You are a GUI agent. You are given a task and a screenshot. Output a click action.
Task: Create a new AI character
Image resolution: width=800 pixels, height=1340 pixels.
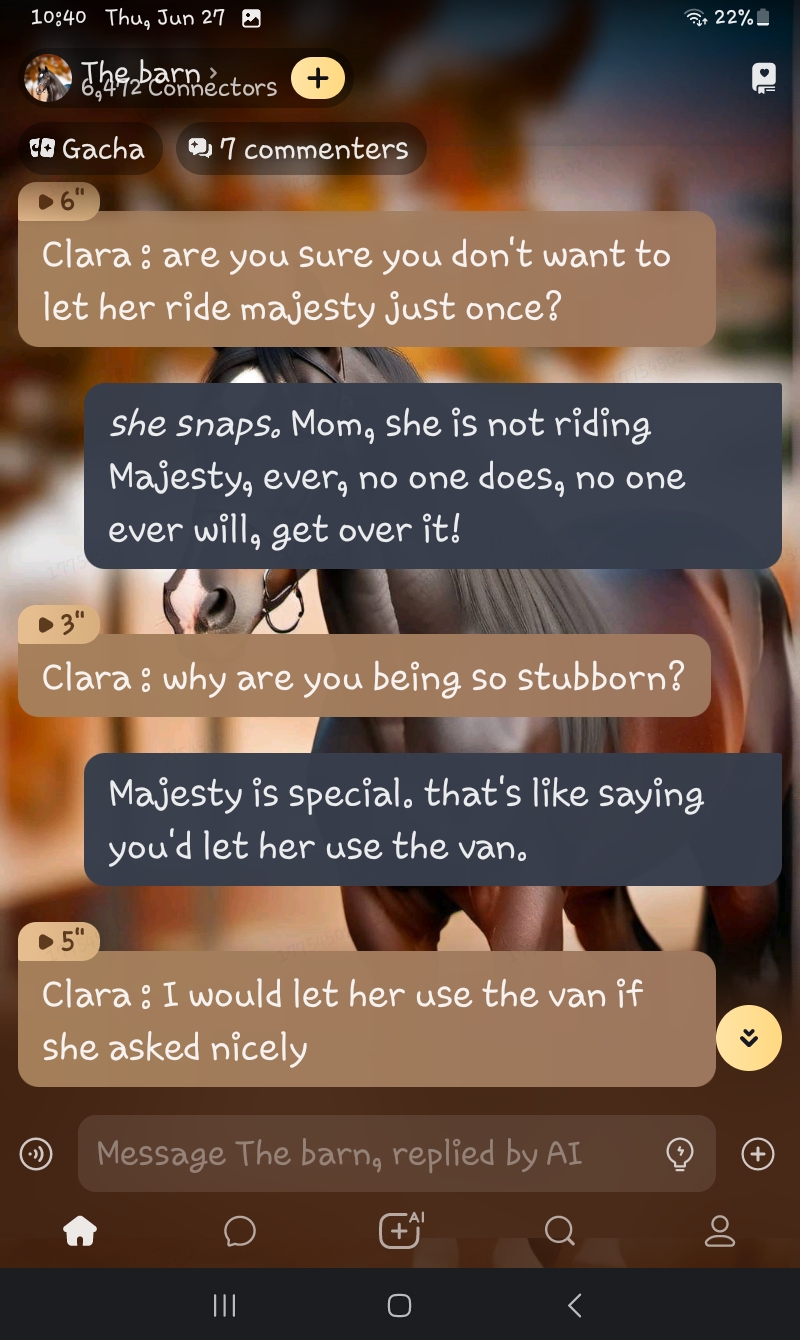click(400, 1231)
